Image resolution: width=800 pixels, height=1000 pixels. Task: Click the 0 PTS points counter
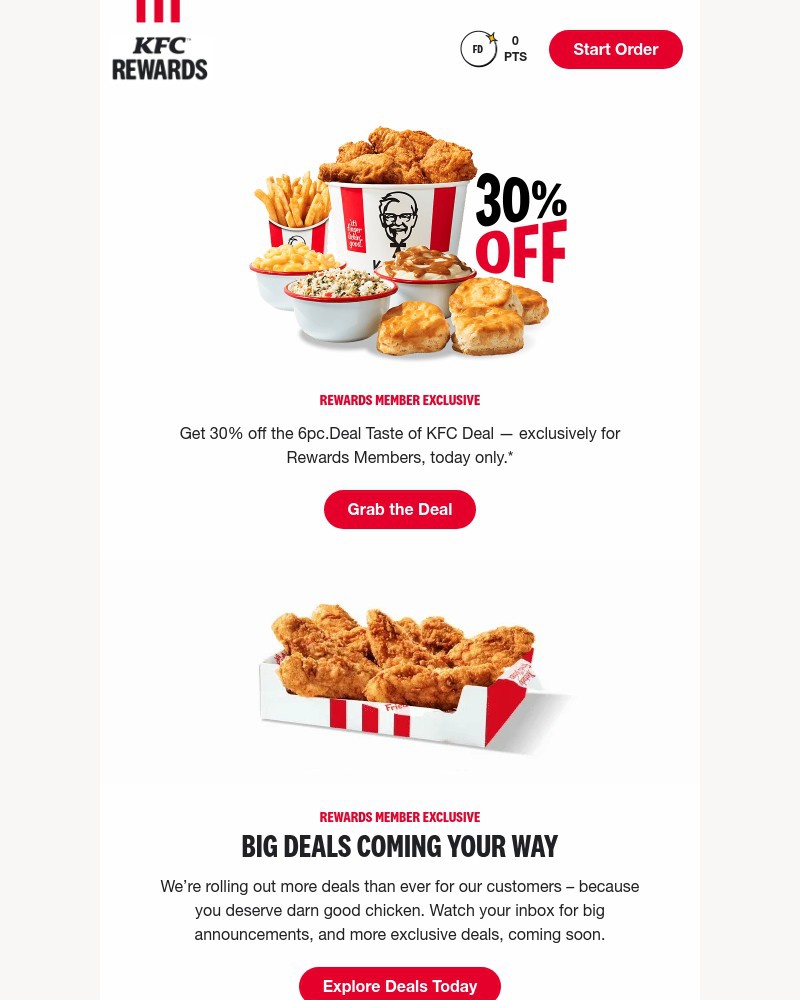515,48
